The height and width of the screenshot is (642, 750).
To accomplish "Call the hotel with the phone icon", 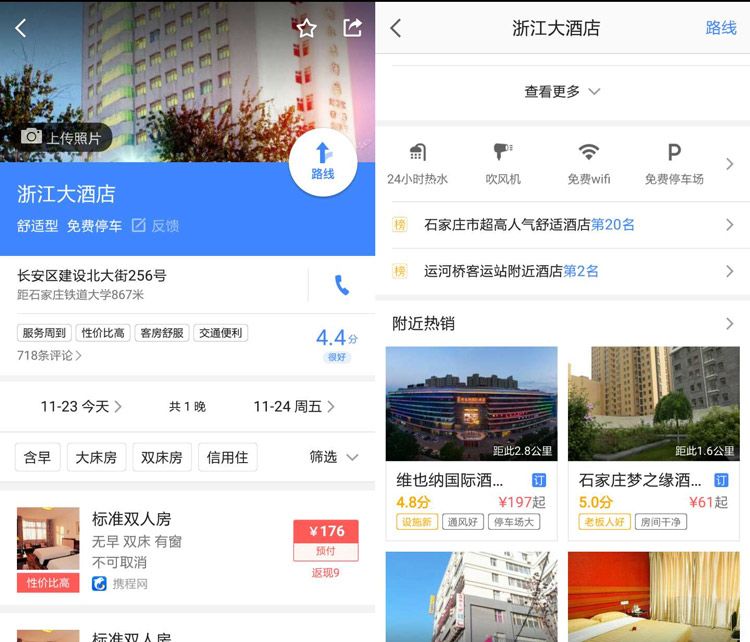I will 341,286.
